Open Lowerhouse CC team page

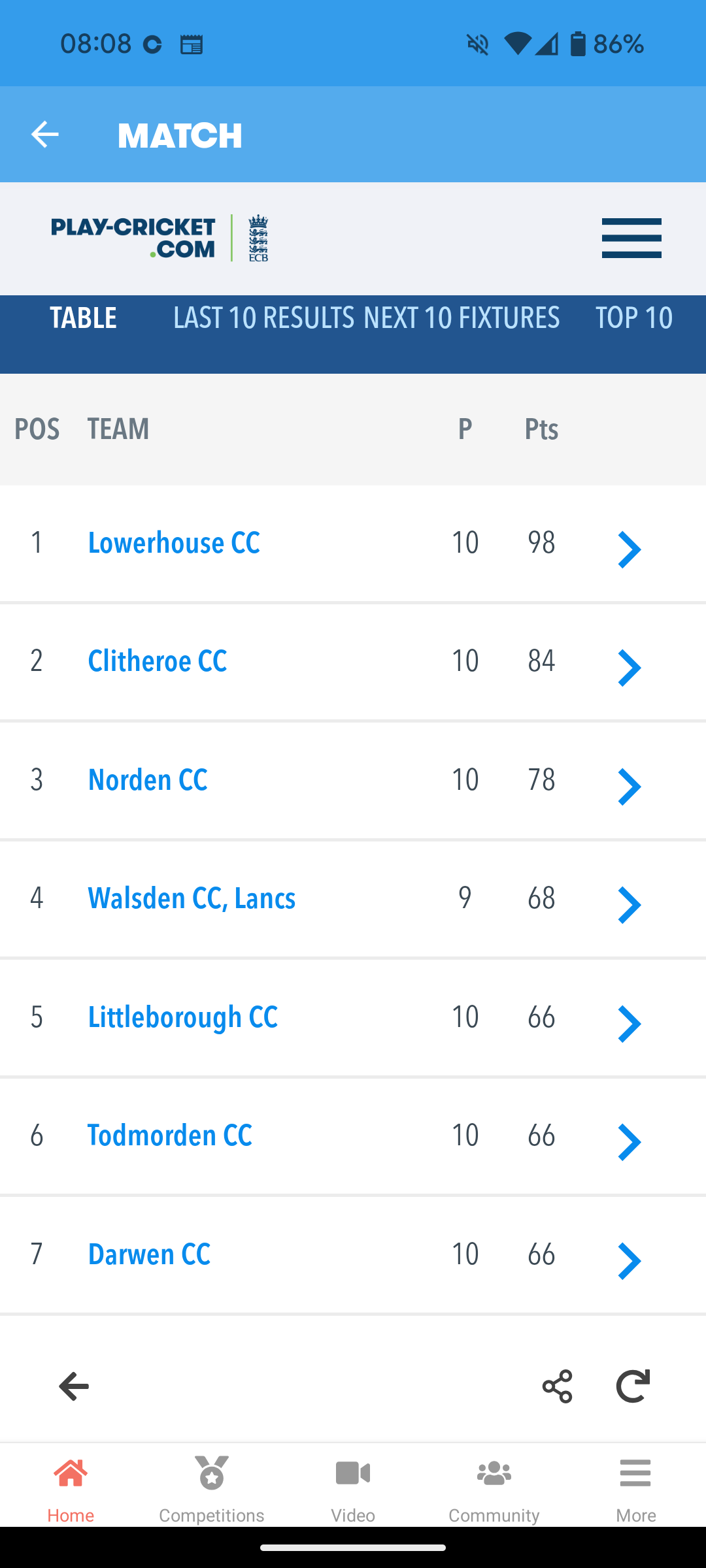[174, 544]
